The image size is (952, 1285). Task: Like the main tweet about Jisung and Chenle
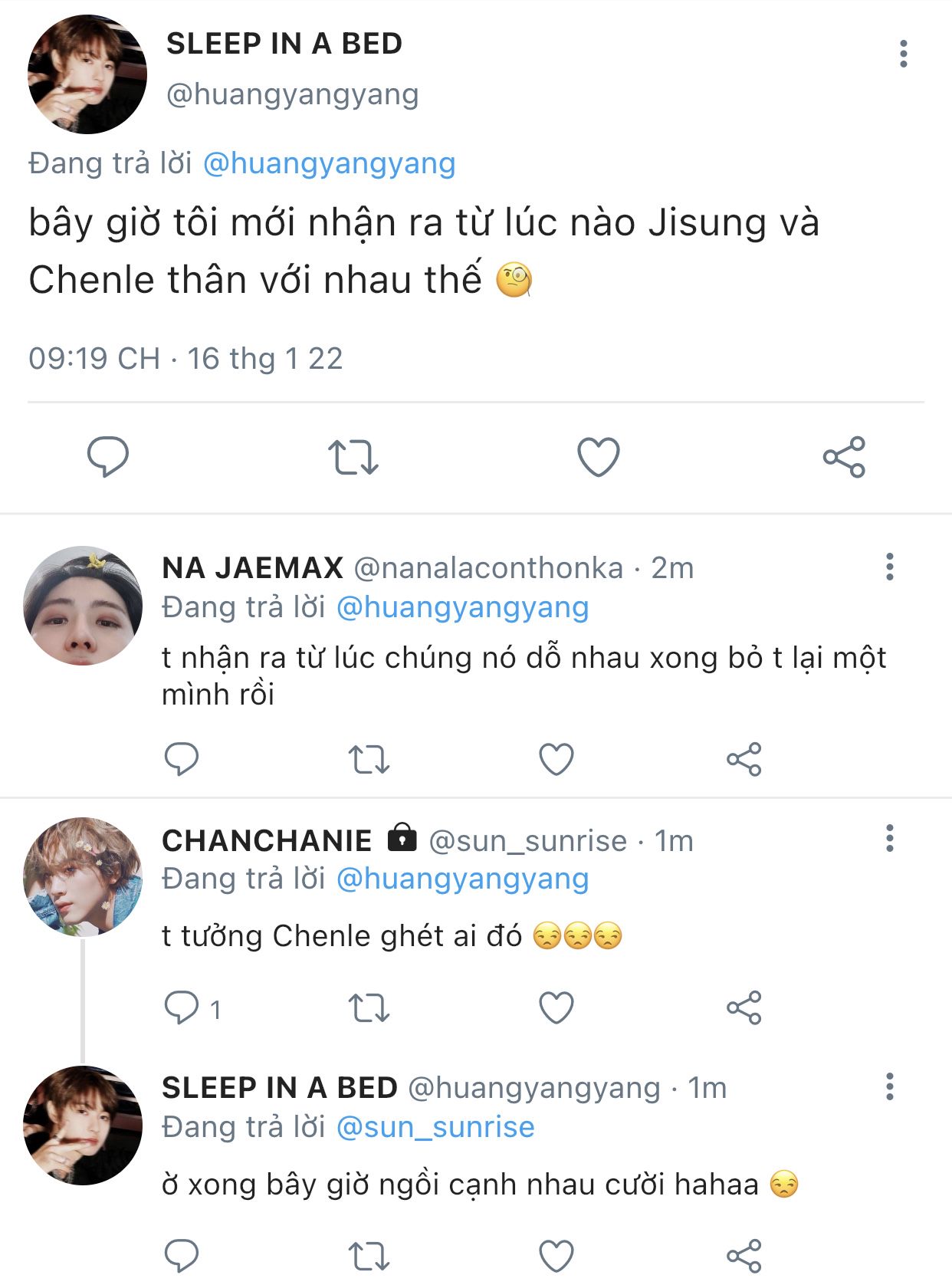(598, 457)
